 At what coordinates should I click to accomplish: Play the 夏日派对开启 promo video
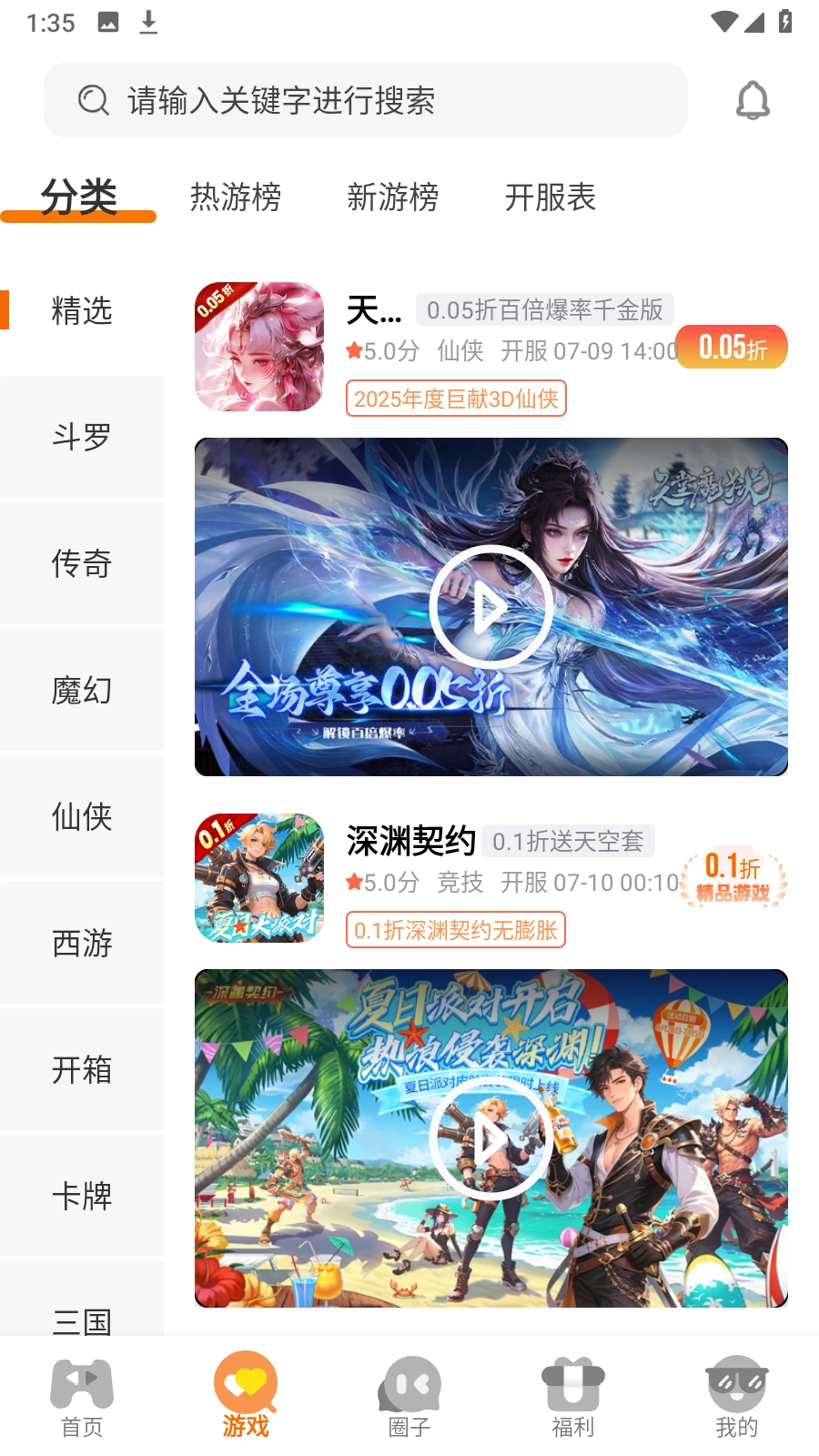(x=491, y=1138)
